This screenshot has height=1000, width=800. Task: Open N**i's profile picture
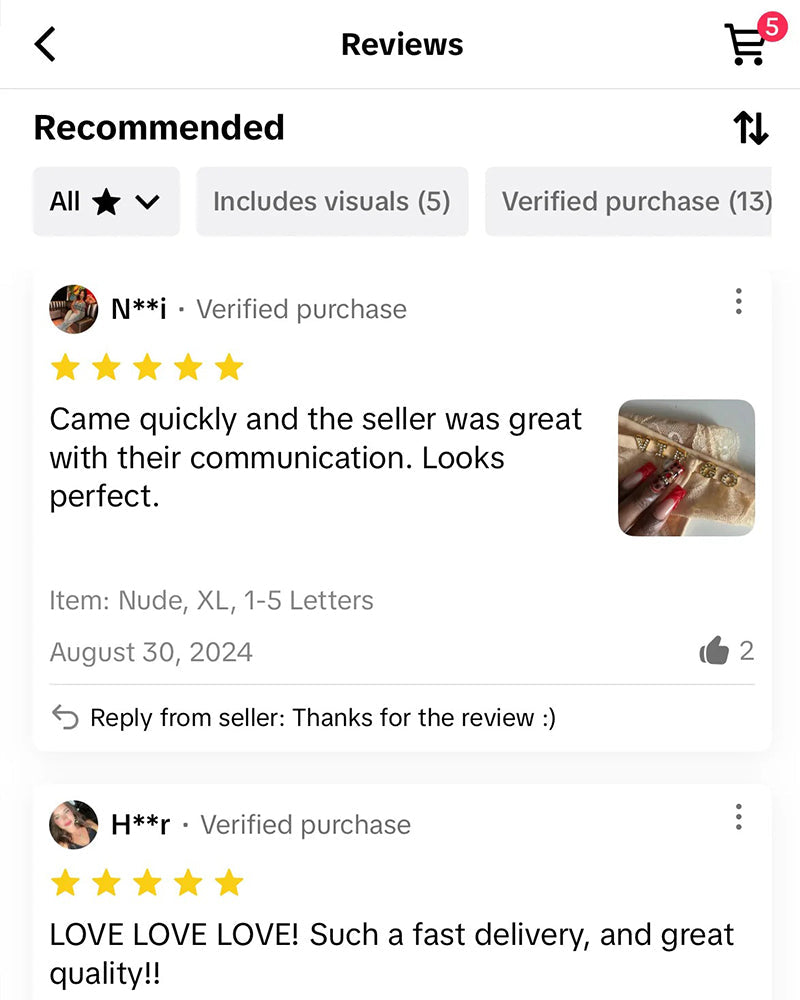tap(74, 309)
